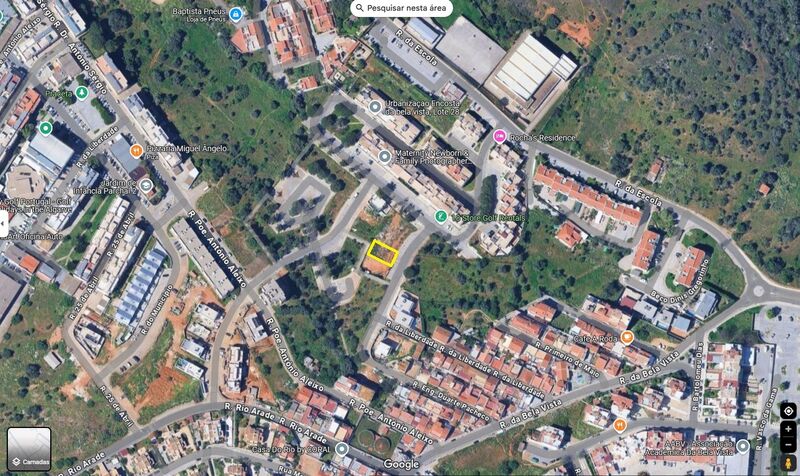Open the Io Store Golf Rentals marker

click(440, 216)
